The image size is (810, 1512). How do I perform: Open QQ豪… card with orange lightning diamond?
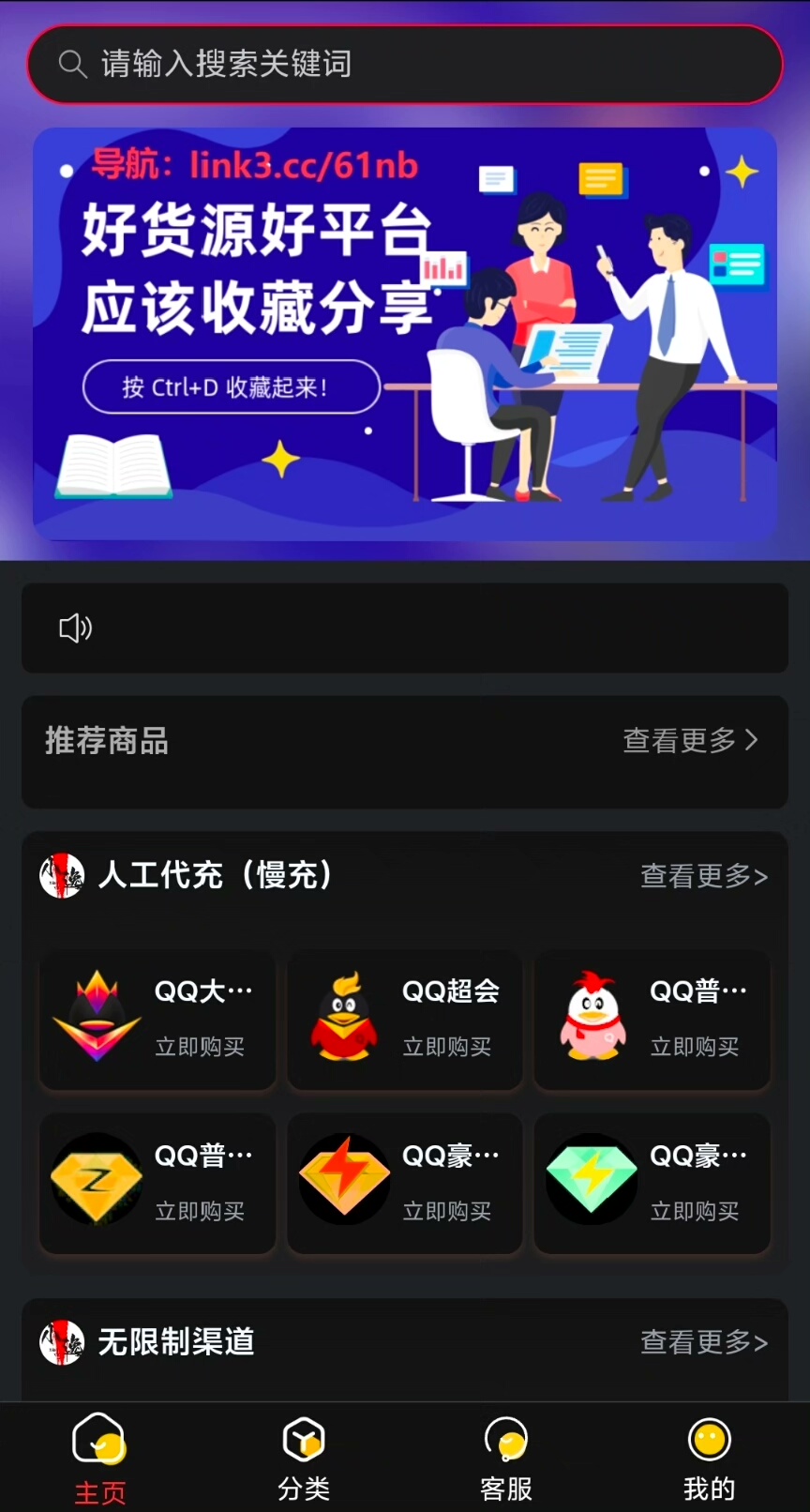pos(405,1183)
